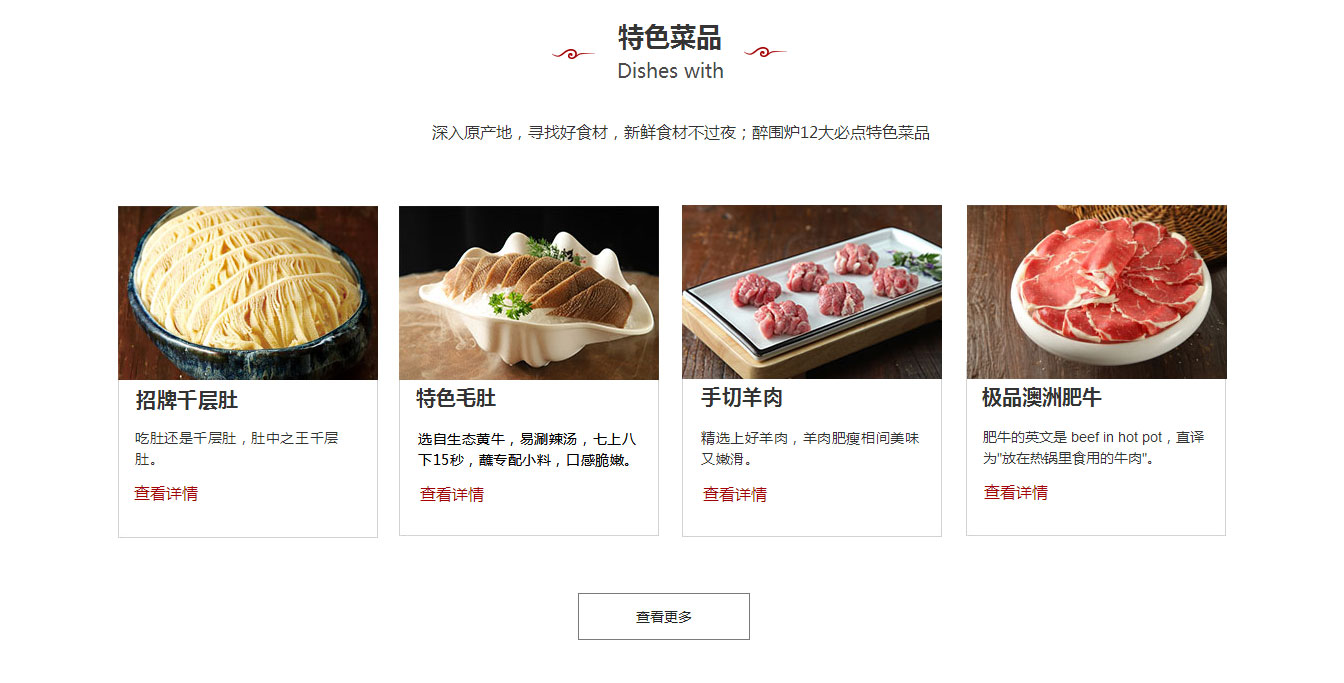The image size is (1344, 683).
Task: Select 查看详情 for 手切羊肉
Action: pos(734,494)
